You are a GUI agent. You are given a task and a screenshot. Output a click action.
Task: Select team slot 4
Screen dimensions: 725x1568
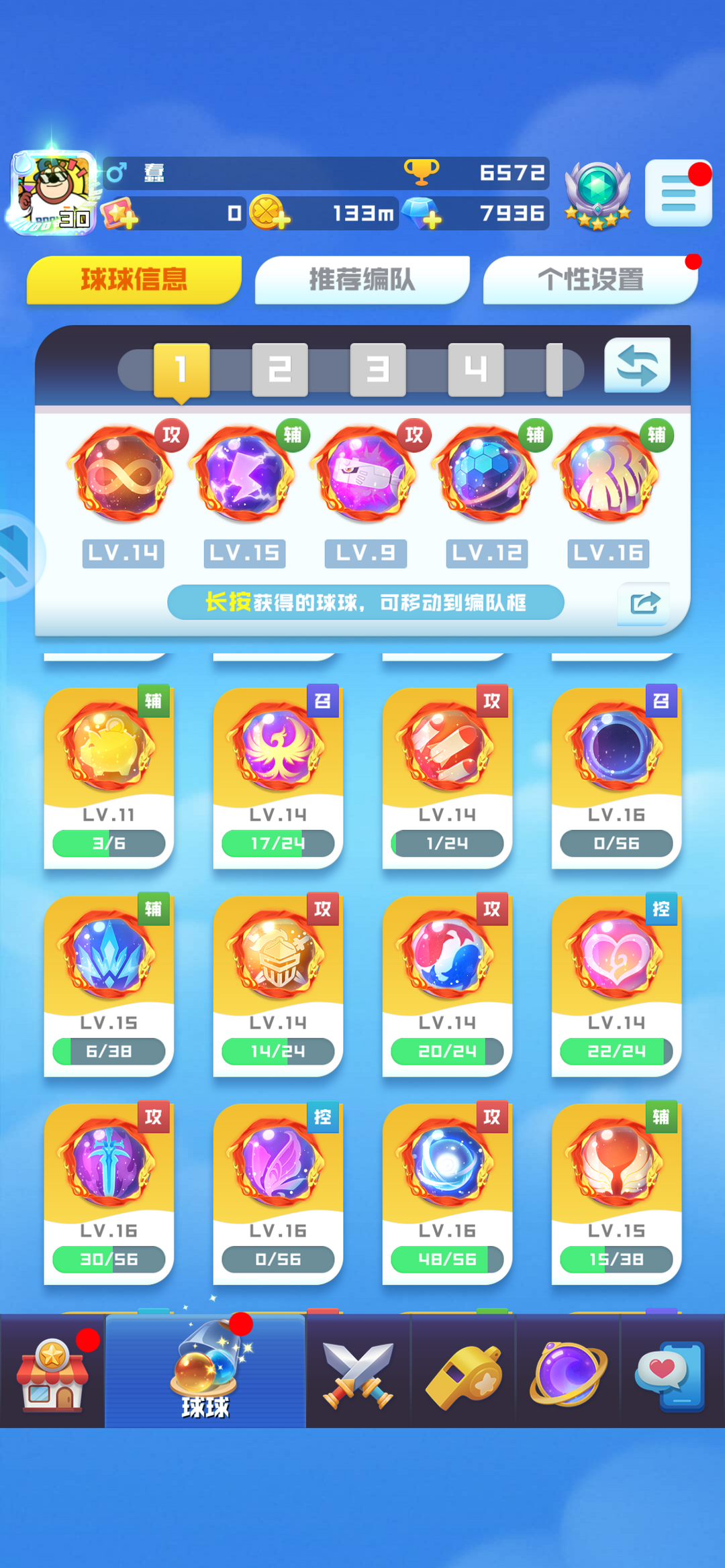(x=476, y=370)
